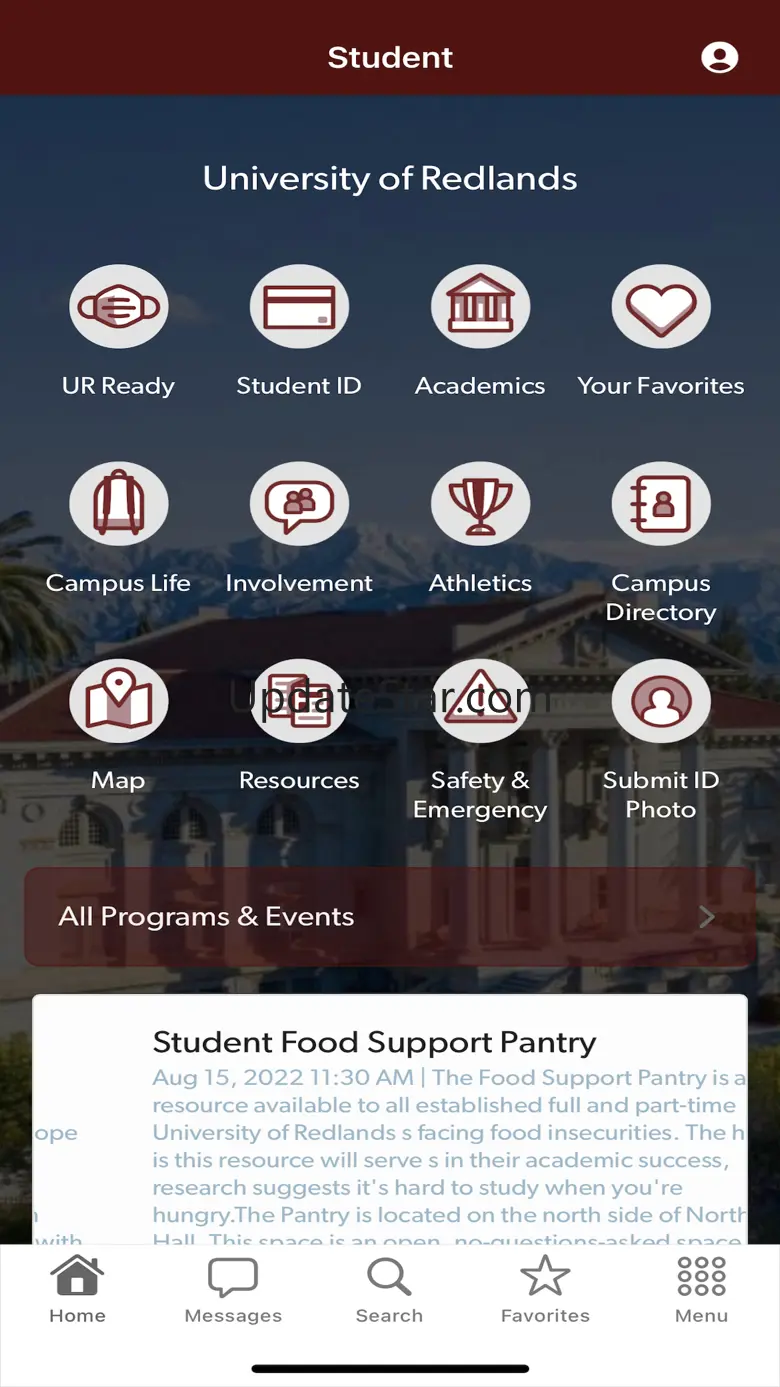Switch to the Home tab
The height and width of the screenshot is (1387, 780).
77,1290
